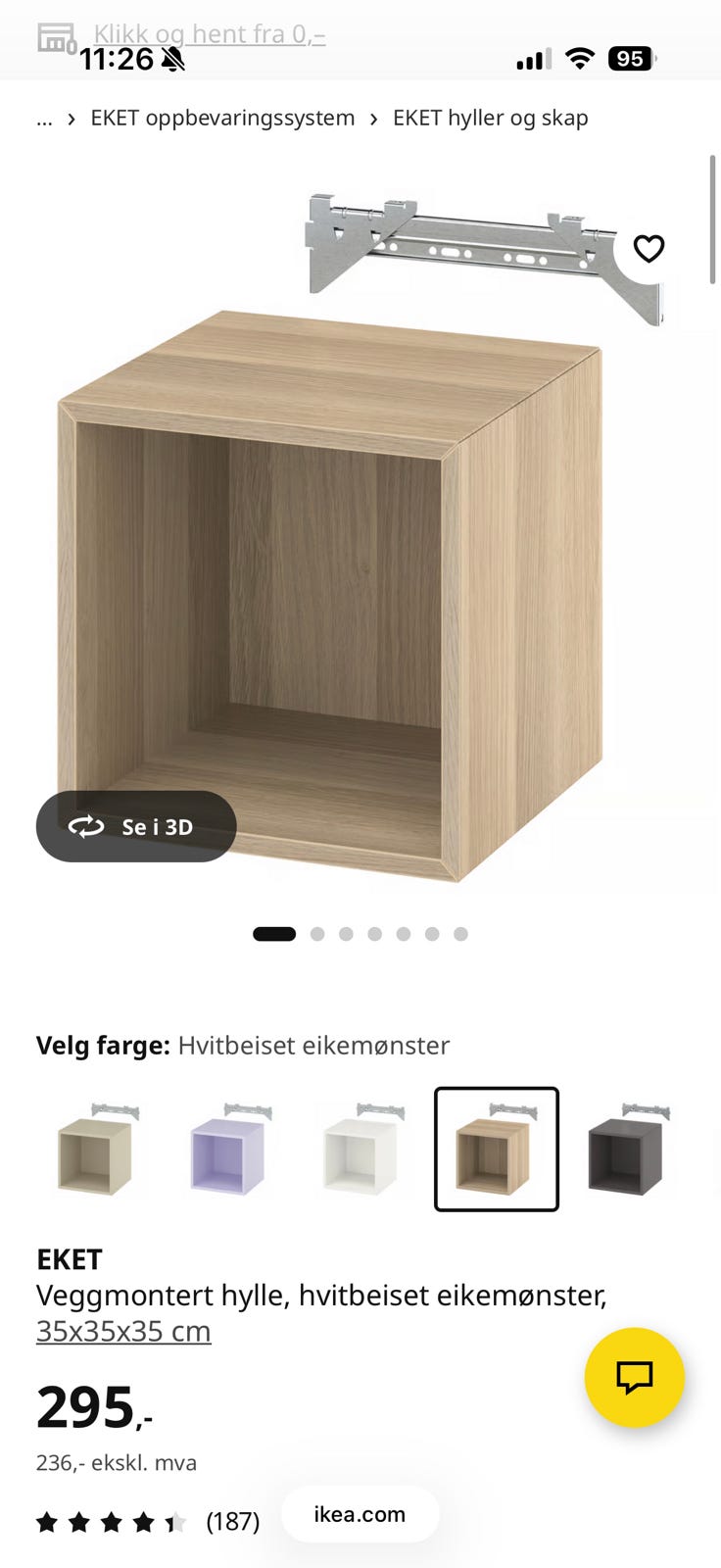Select the first carousel dot
The width and height of the screenshot is (721, 1568).
tap(274, 933)
